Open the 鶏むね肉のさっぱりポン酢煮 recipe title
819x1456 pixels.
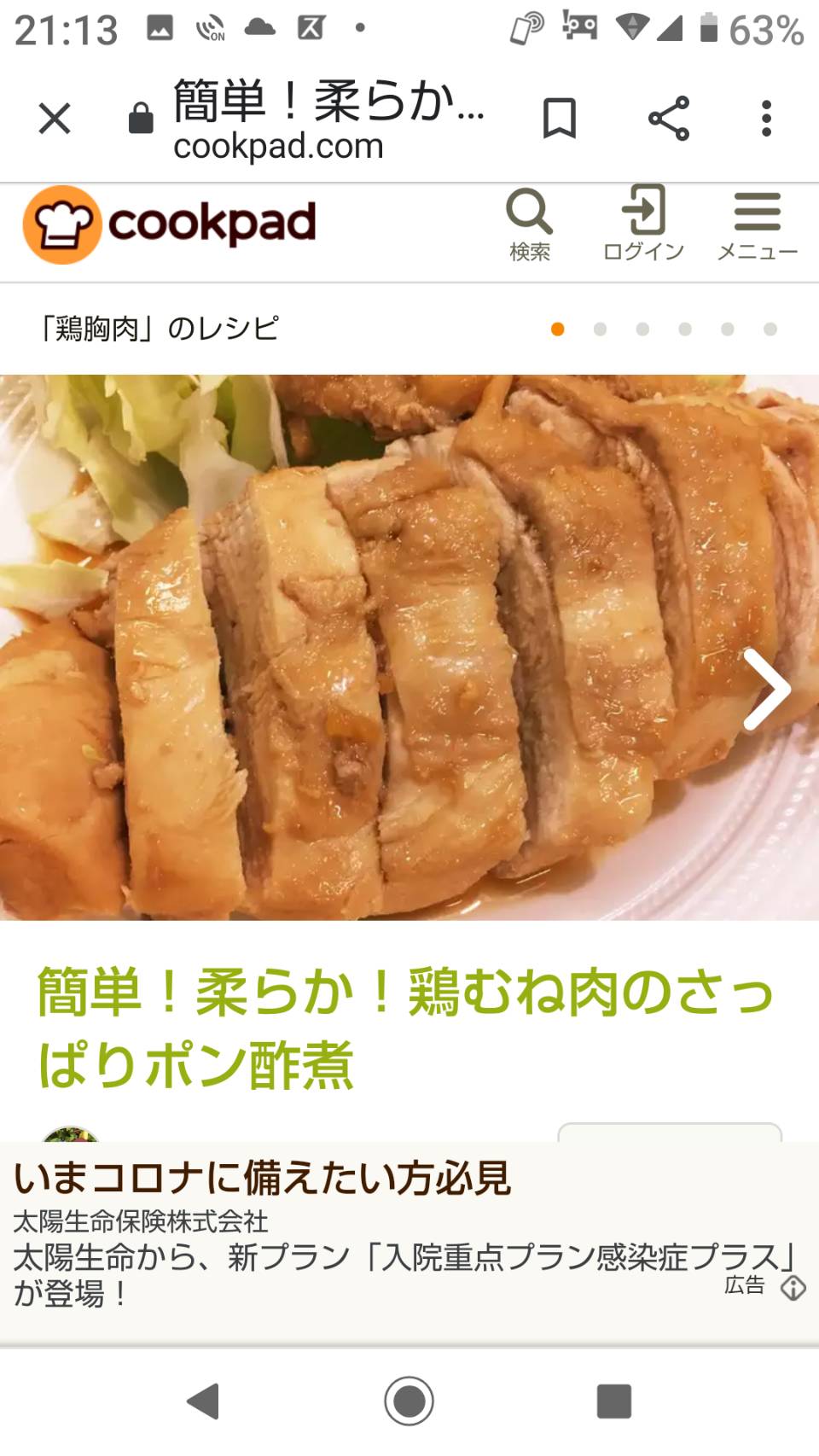coord(406,1028)
